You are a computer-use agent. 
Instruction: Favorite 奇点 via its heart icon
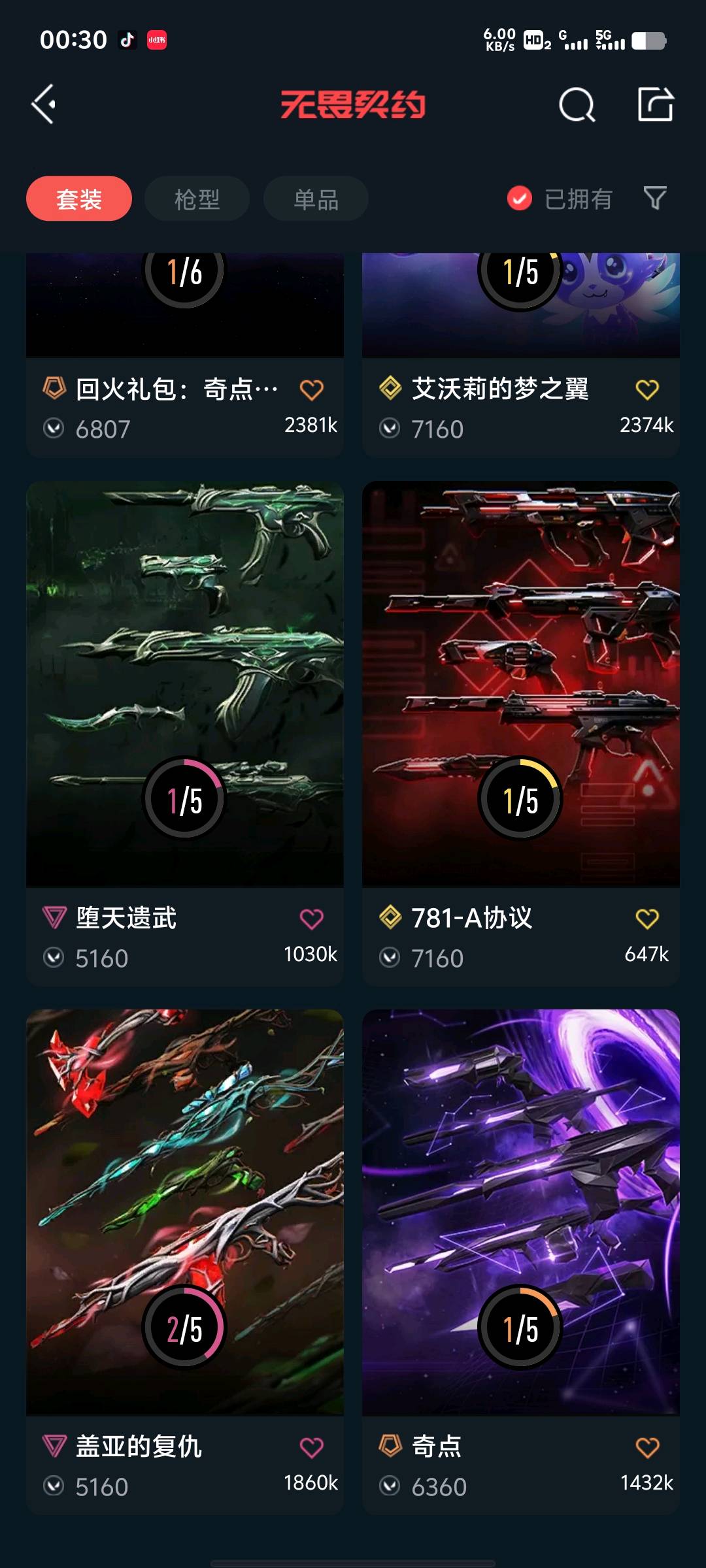647,1447
